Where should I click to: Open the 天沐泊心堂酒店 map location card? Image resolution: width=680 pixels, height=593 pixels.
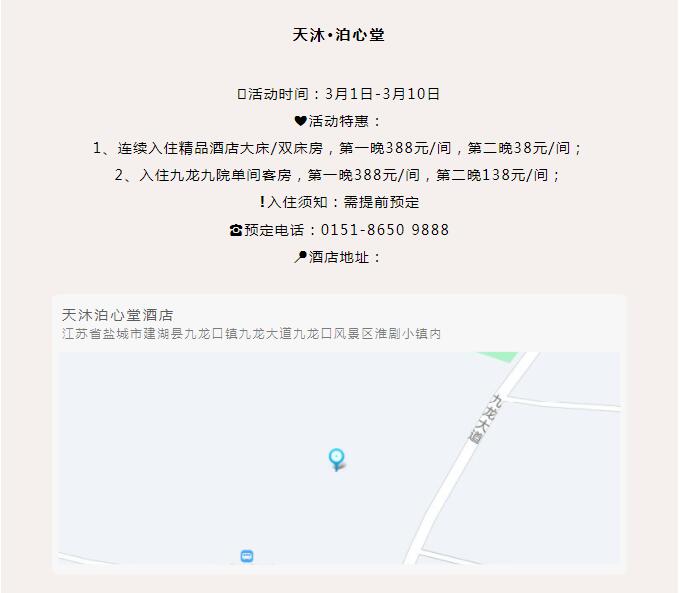[x=338, y=433]
